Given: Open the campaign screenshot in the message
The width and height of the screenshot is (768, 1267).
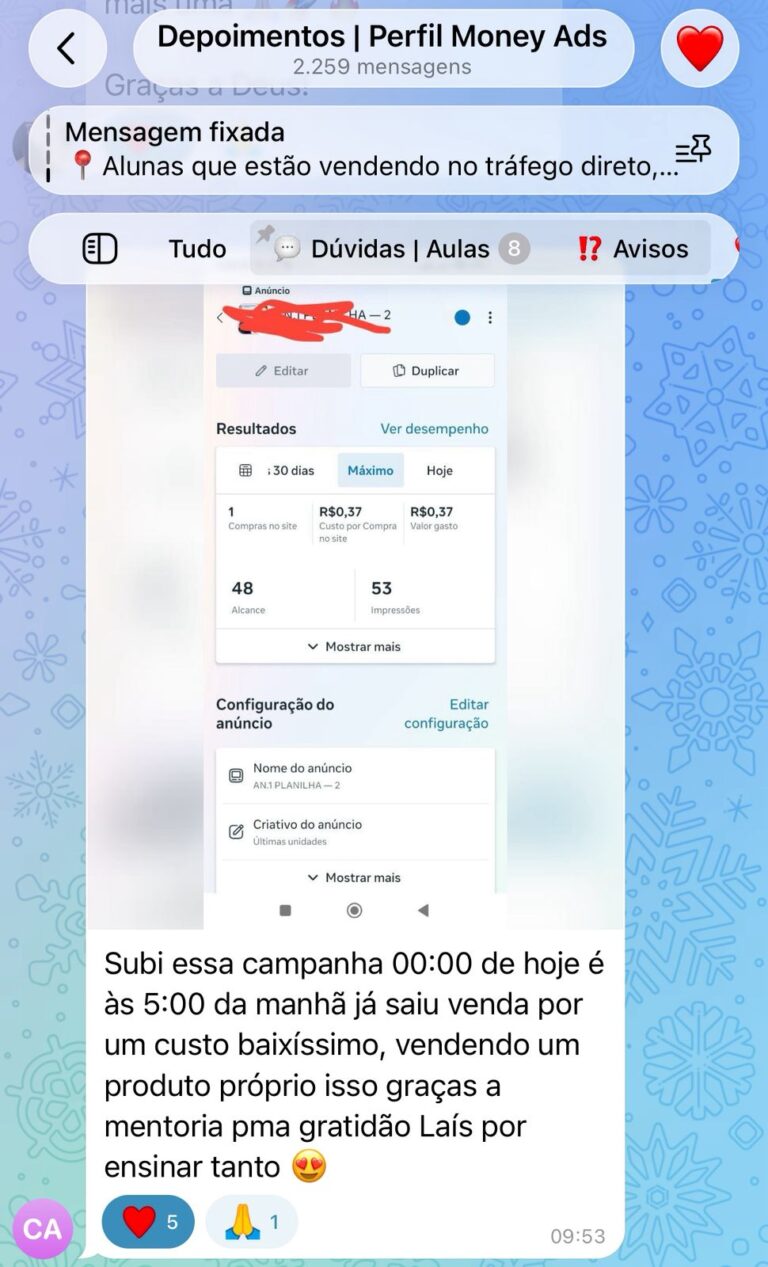Looking at the screenshot, I should click(x=355, y=600).
